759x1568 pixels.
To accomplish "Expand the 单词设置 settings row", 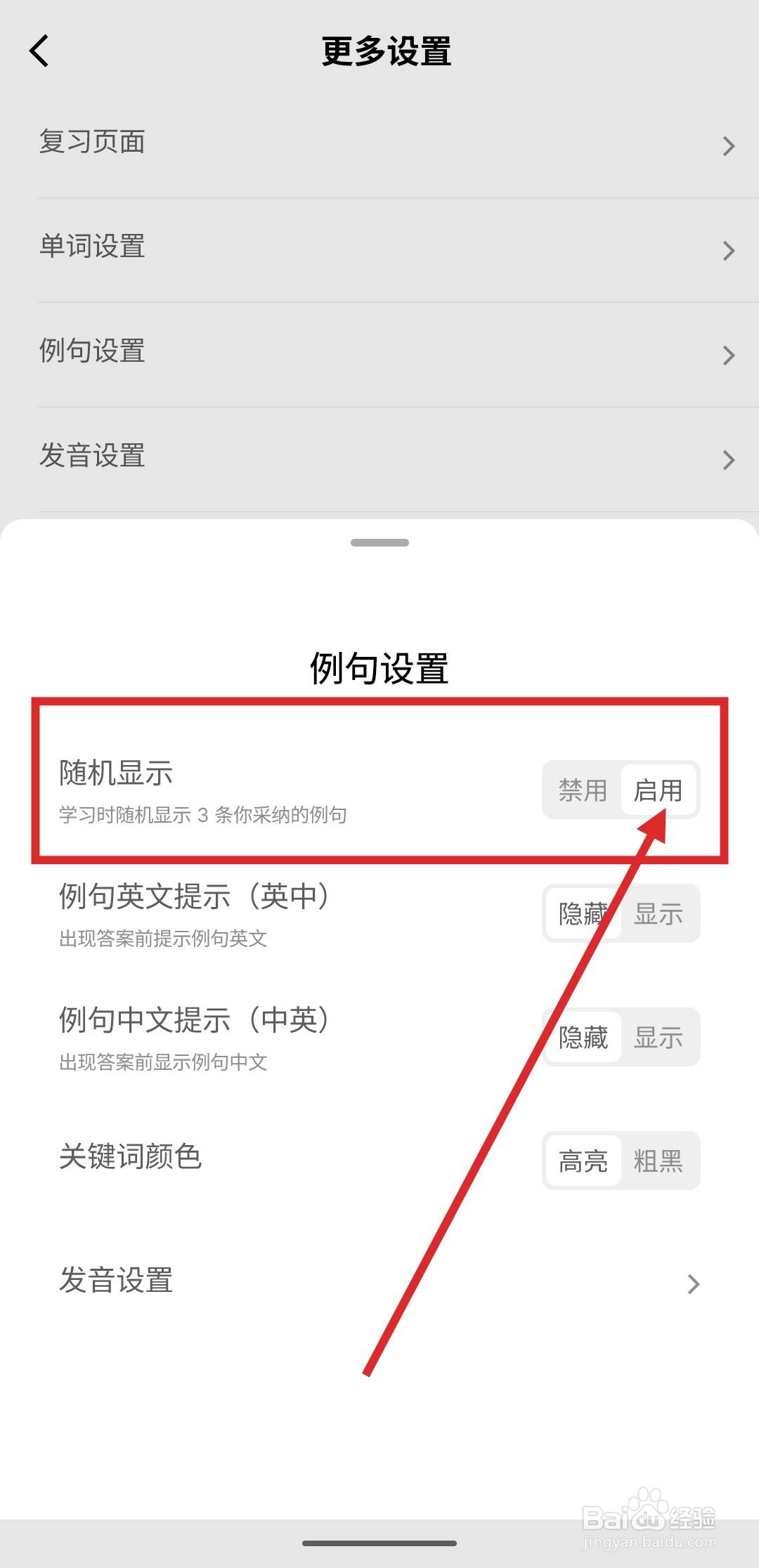I will (379, 248).
